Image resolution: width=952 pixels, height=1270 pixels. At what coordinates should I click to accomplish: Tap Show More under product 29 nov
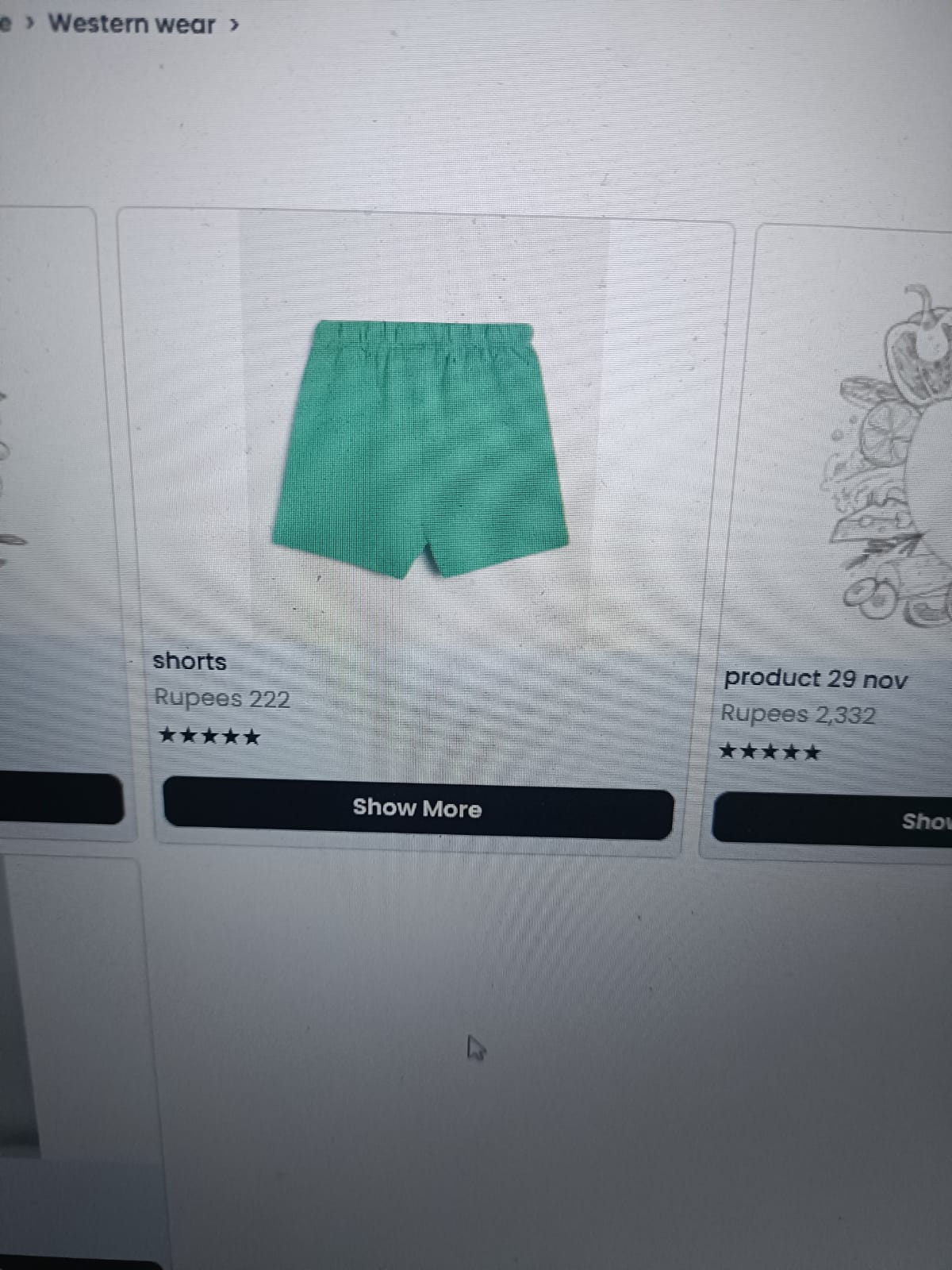tap(833, 820)
